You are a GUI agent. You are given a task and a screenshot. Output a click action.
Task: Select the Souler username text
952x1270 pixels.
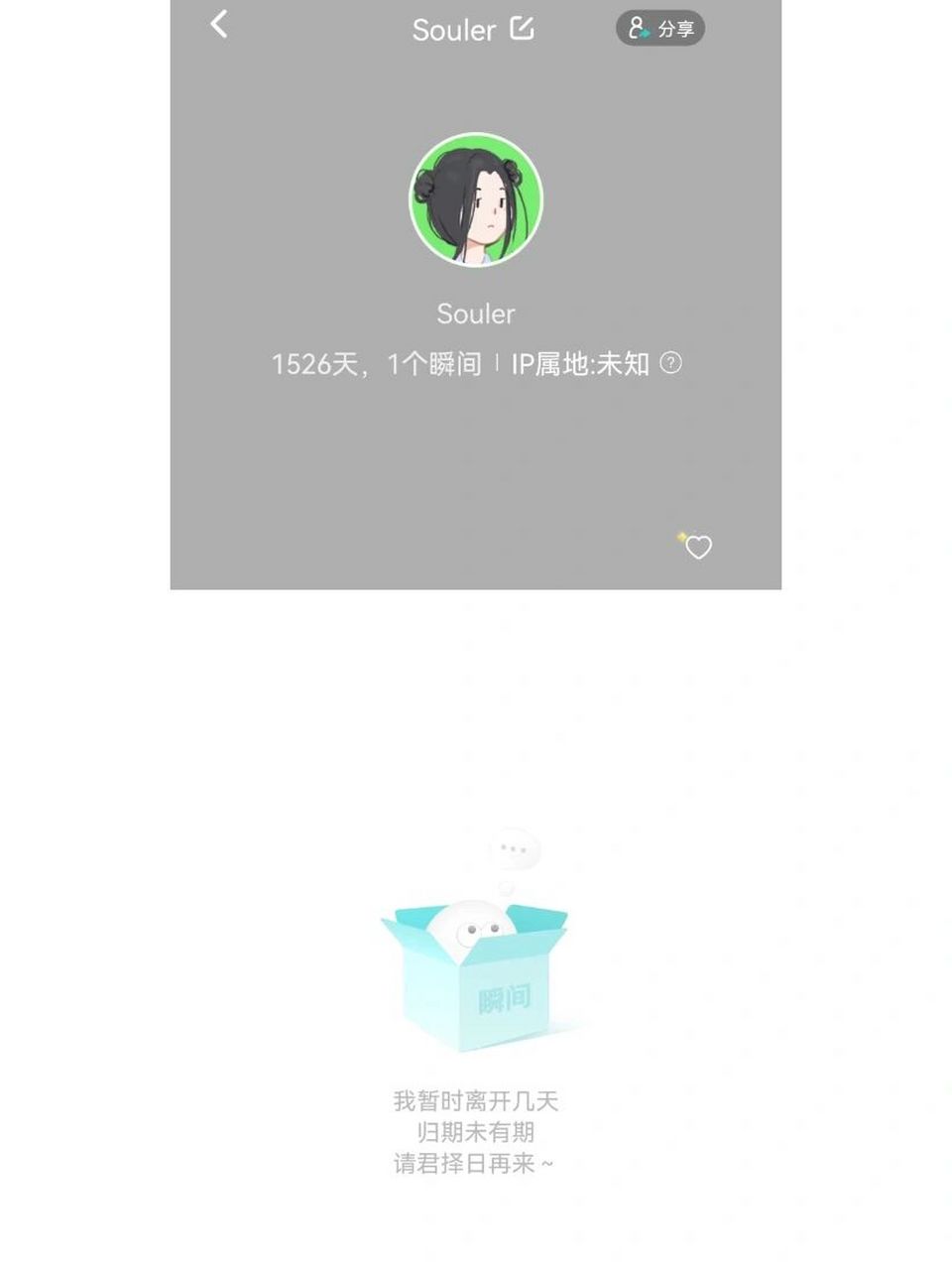pyautogui.click(x=476, y=314)
